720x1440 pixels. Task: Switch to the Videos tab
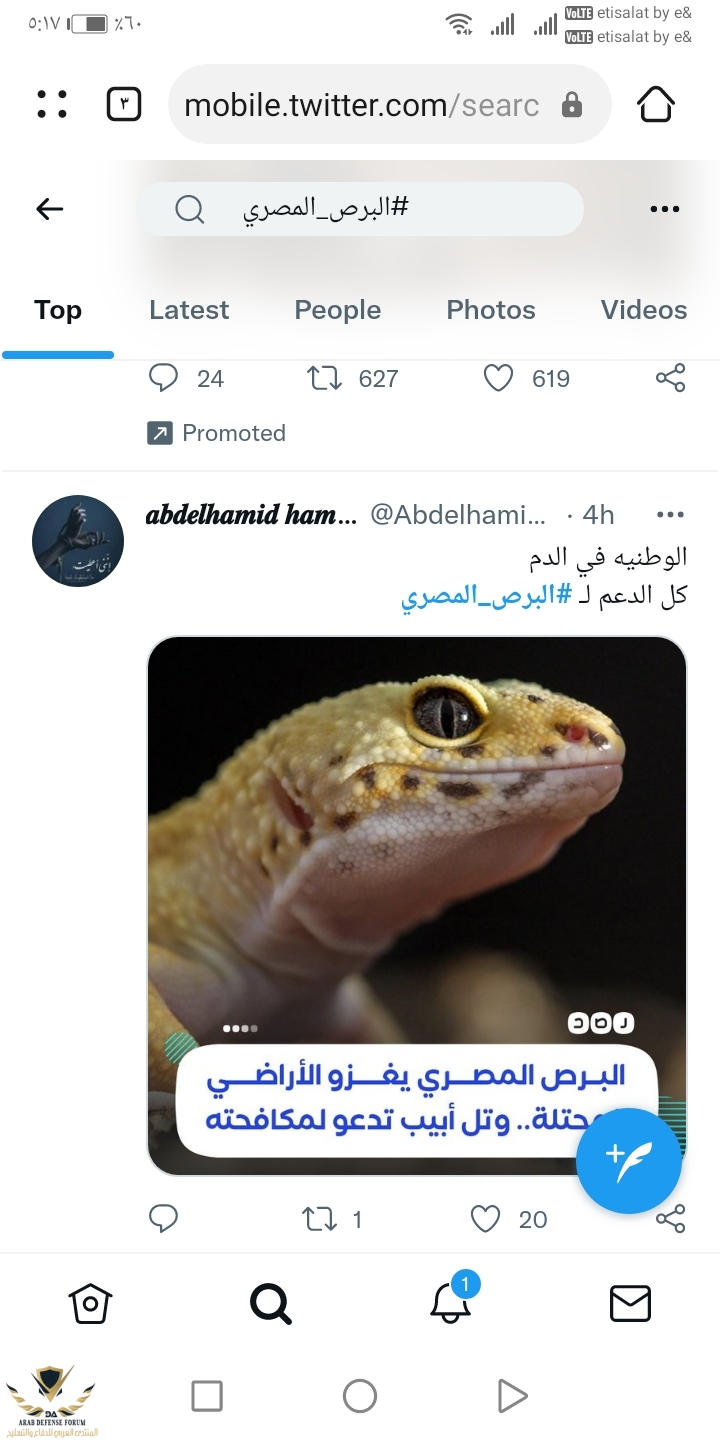(643, 310)
